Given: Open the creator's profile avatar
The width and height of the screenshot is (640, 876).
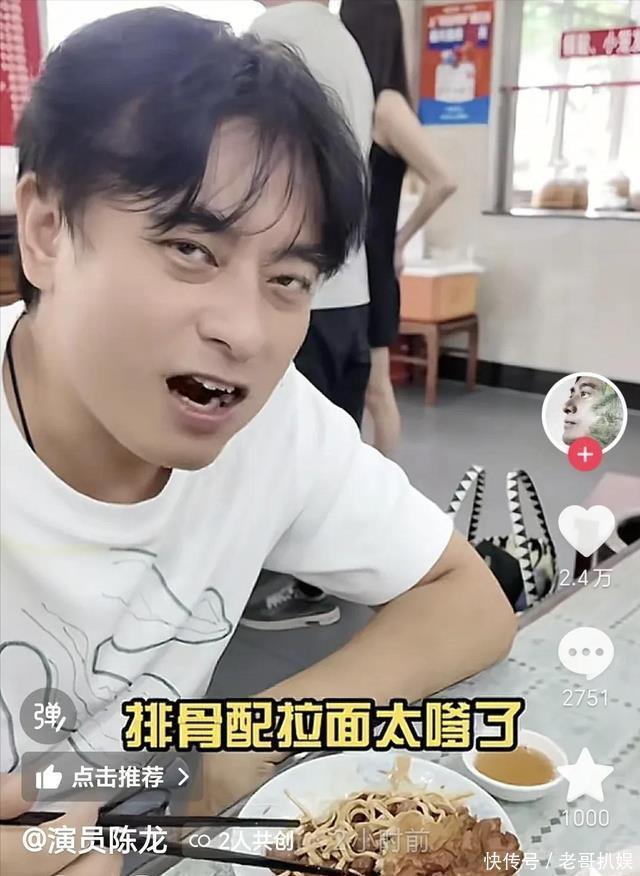Looking at the screenshot, I should (585, 410).
